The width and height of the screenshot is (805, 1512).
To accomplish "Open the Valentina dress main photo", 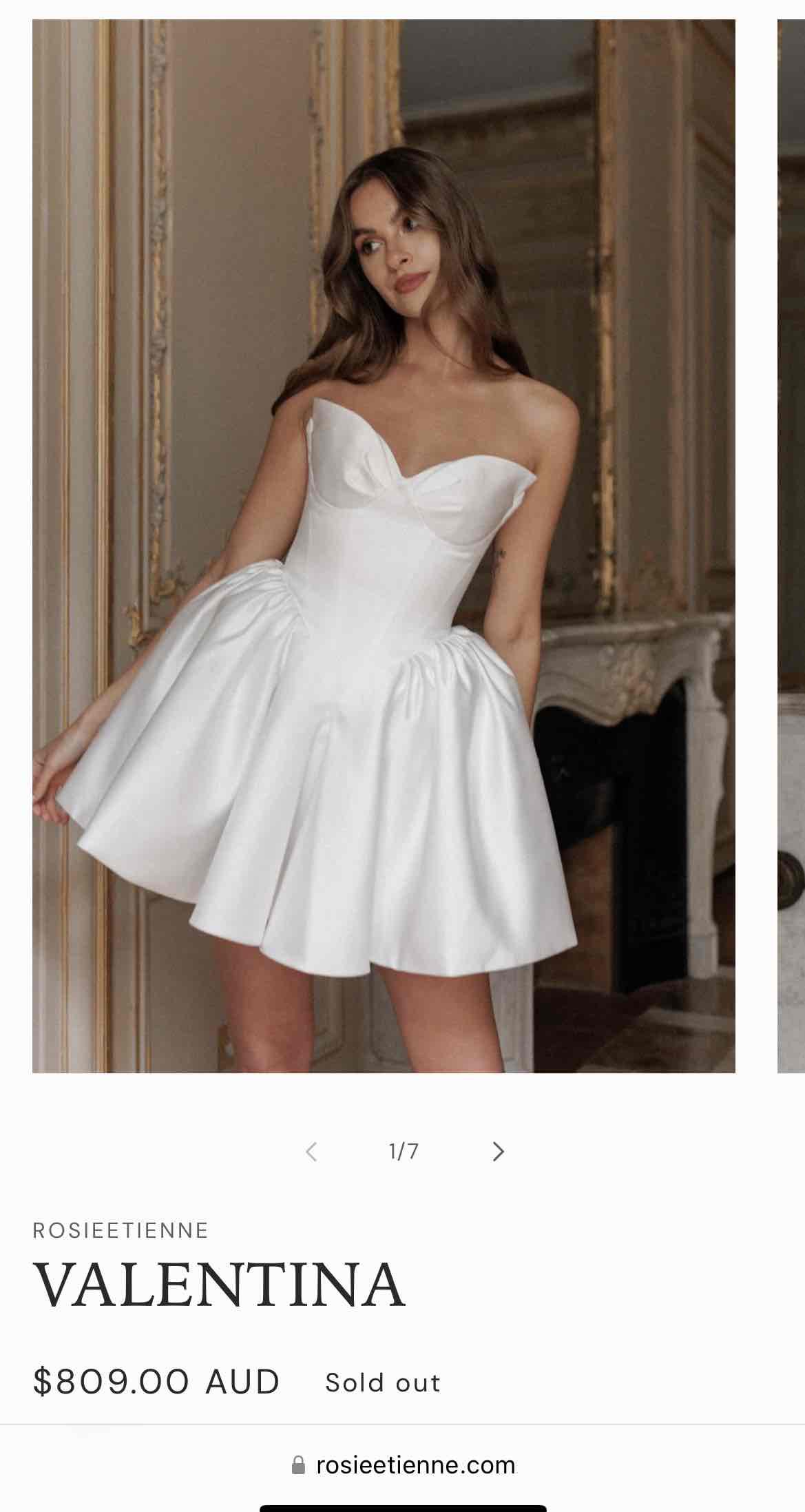I will [x=384, y=546].
